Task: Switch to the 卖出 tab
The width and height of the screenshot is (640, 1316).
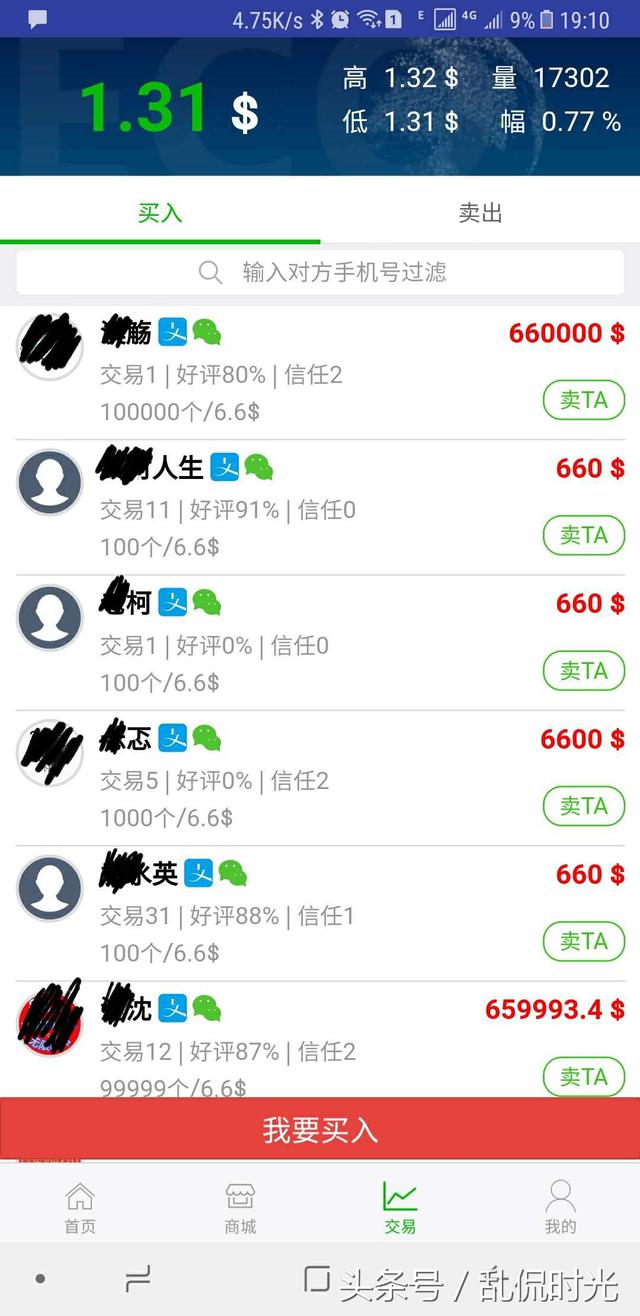Action: click(x=480, y=212)
